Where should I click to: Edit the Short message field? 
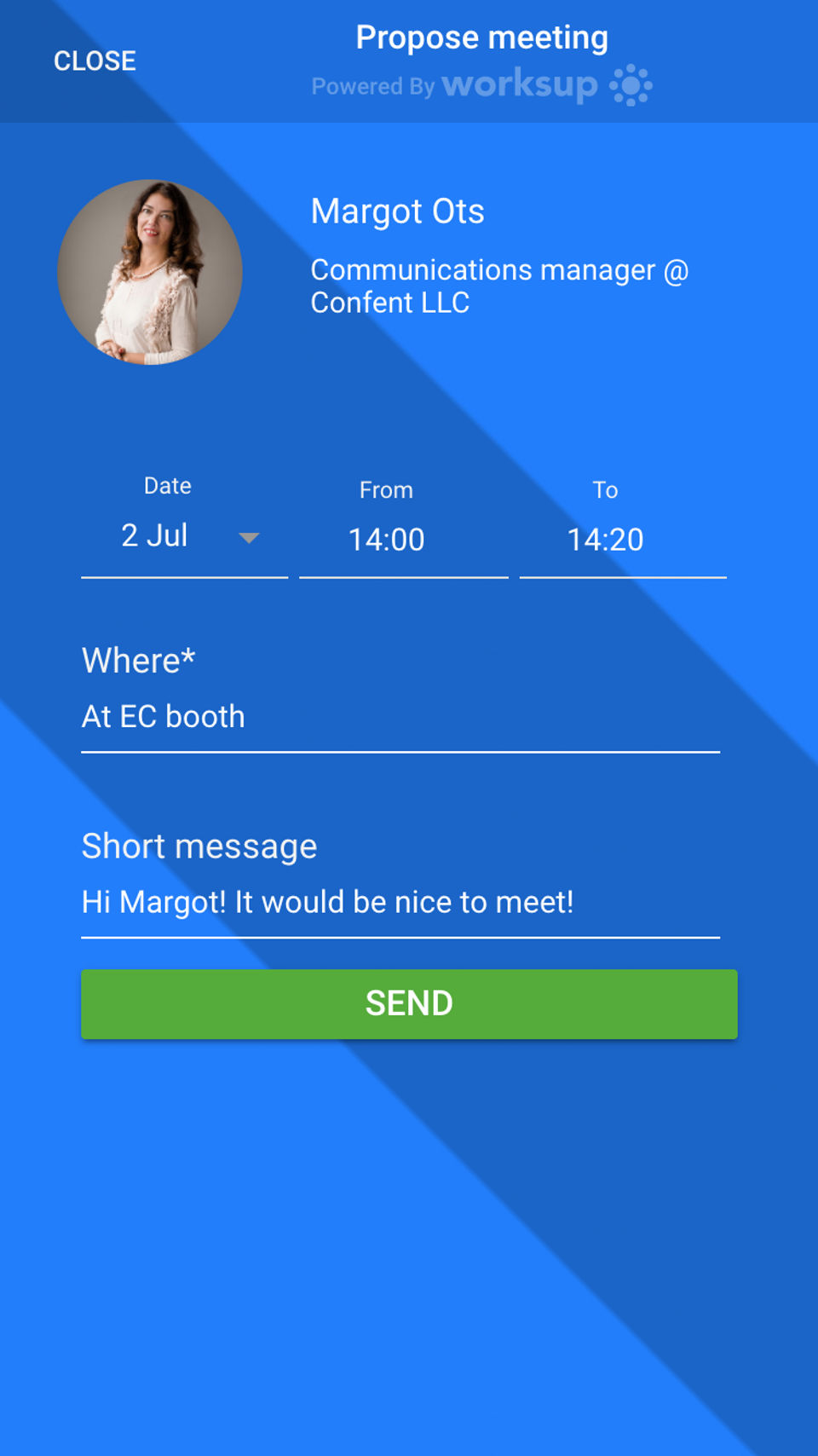tap(400, 903)
